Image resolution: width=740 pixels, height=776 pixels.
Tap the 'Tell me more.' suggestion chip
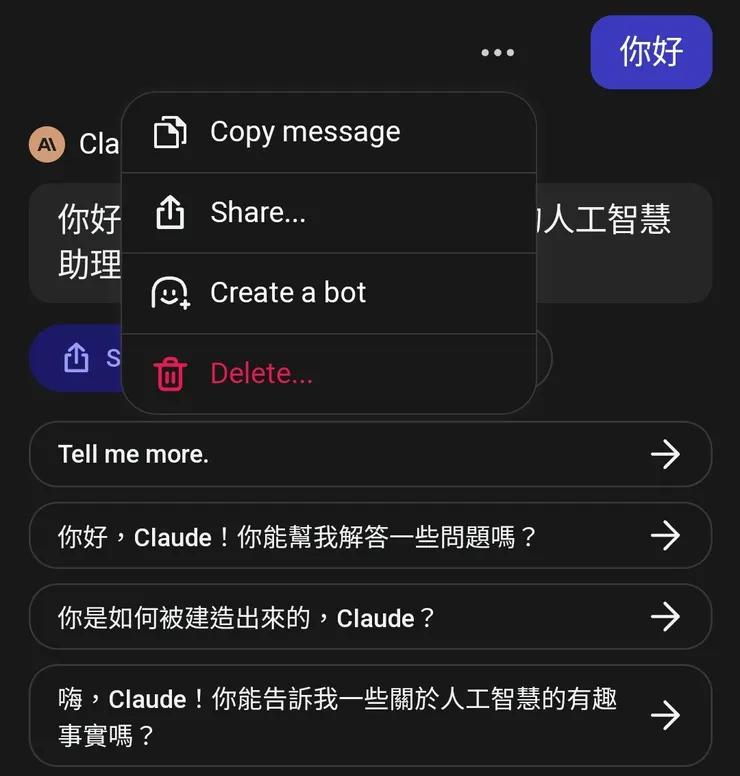click(300, 453)
